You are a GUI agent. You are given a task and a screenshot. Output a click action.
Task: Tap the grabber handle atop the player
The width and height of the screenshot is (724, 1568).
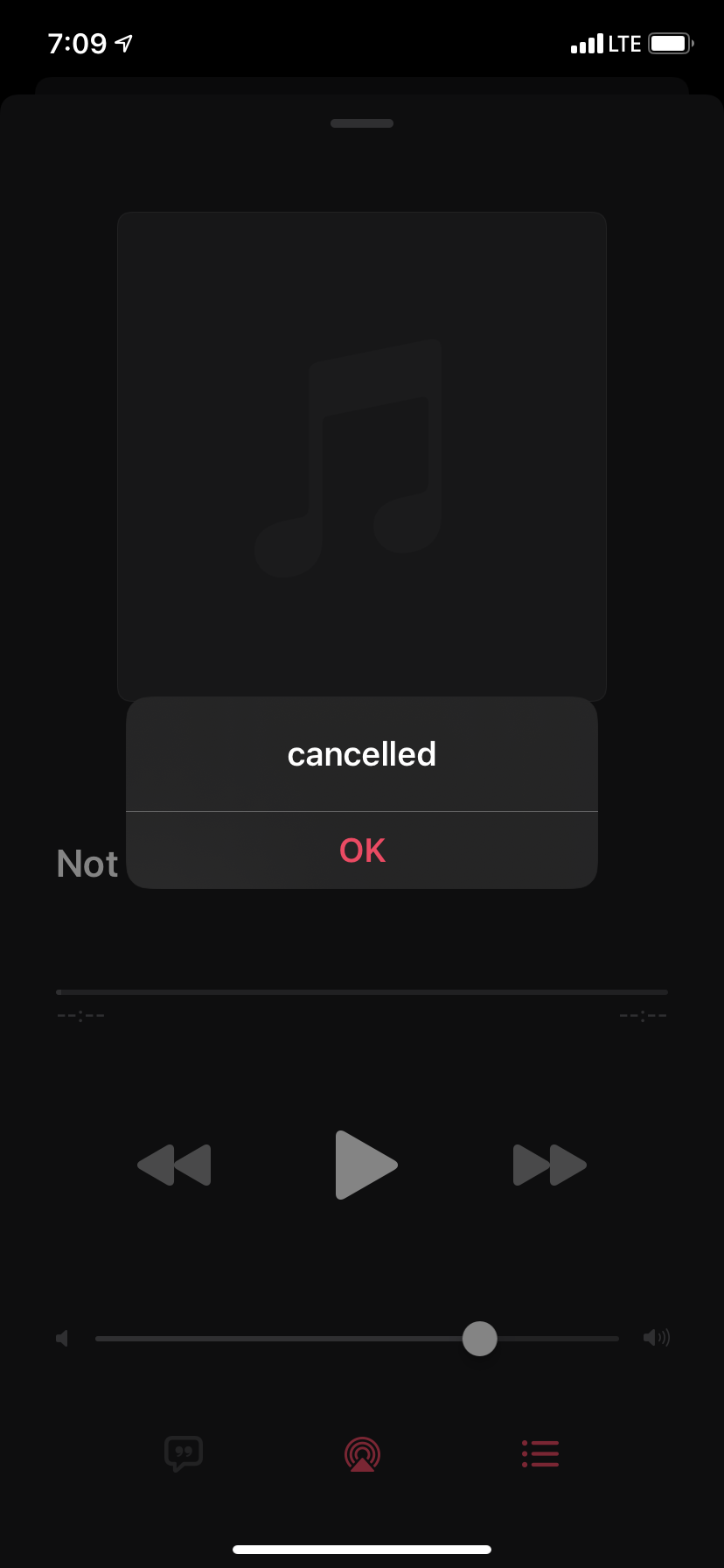tap(362, 123)
